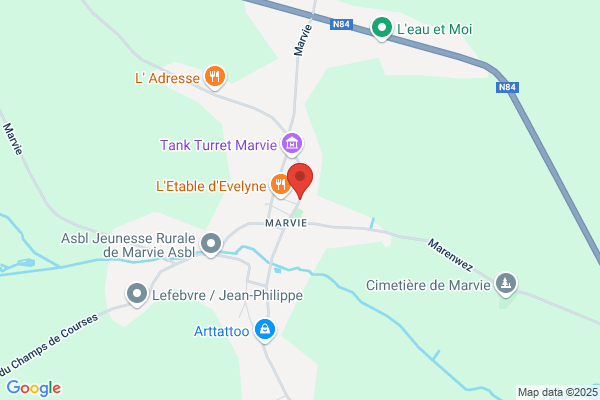Select the L' Adresse restaurant marker

tap(214, 76)
